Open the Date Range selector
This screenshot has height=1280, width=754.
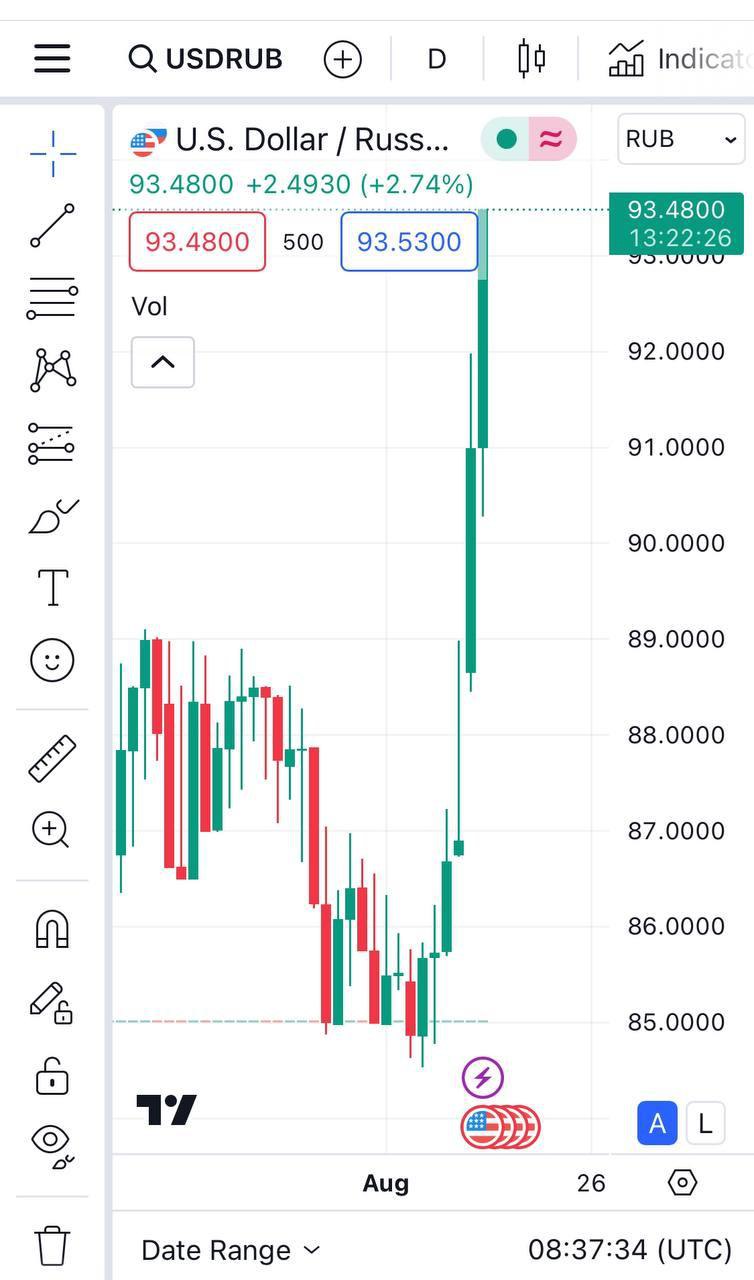point(230,1250)
